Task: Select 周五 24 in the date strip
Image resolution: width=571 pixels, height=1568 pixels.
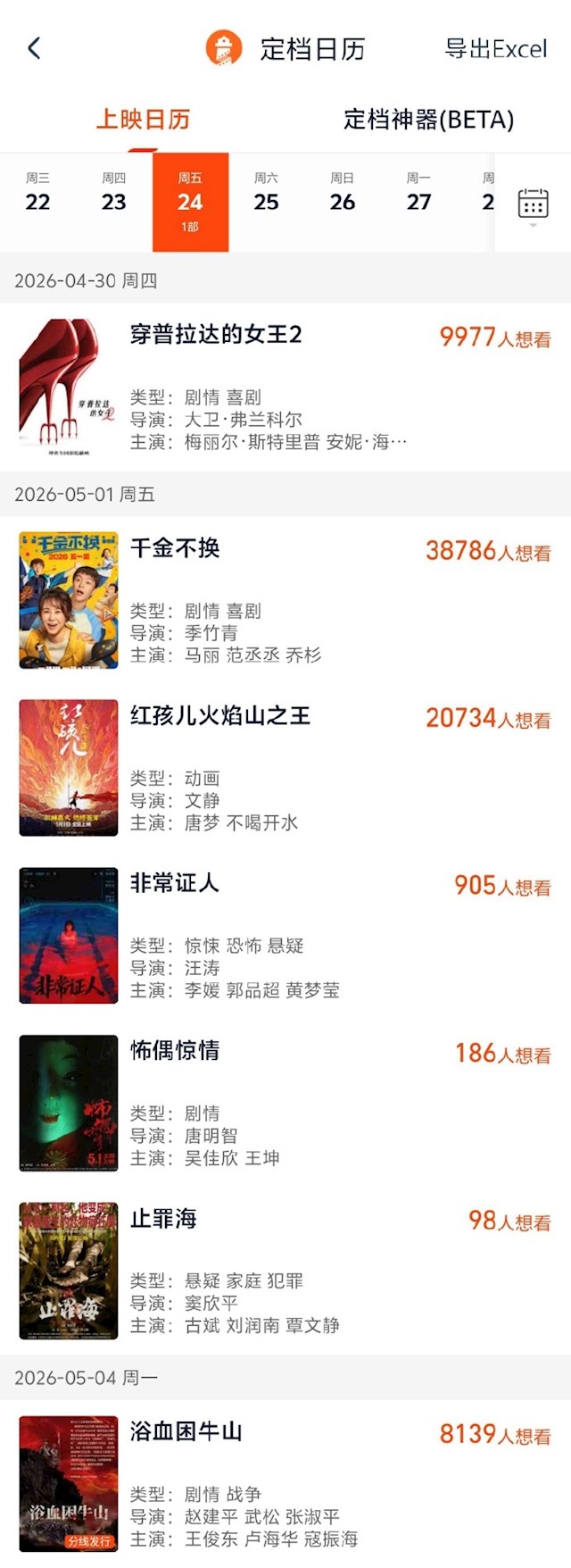Action: point(190,201)
